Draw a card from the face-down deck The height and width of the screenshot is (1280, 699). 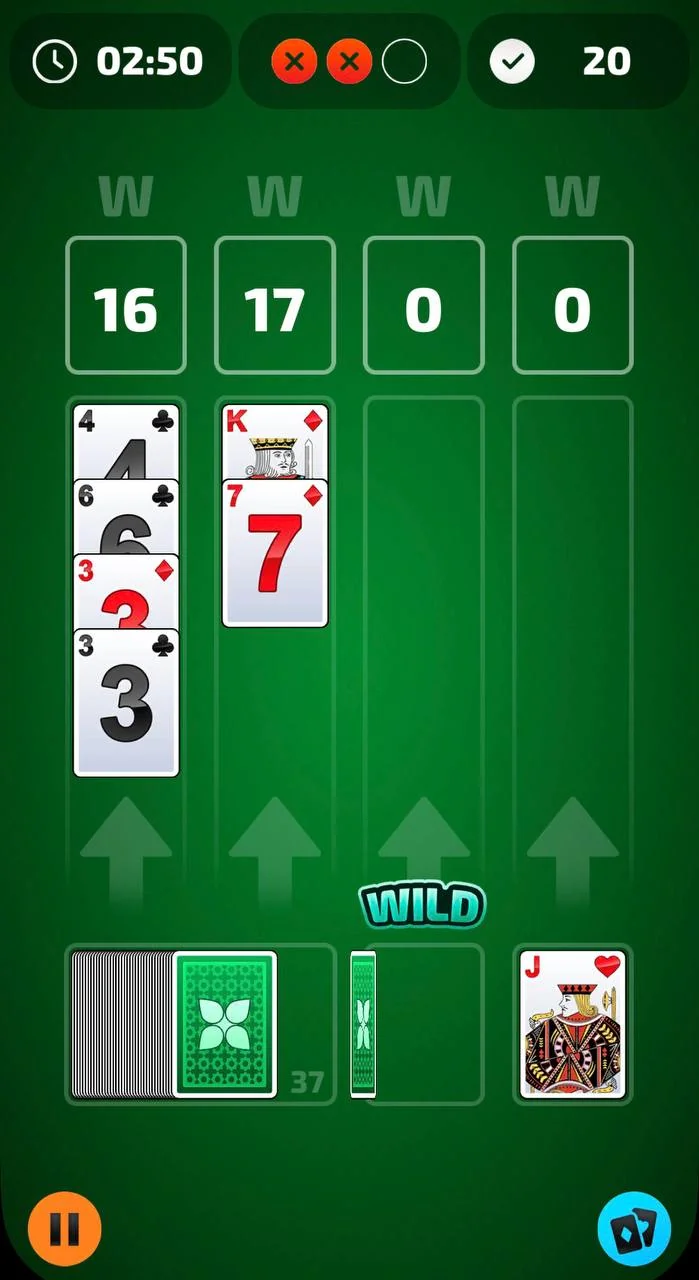pos(224,1024)
